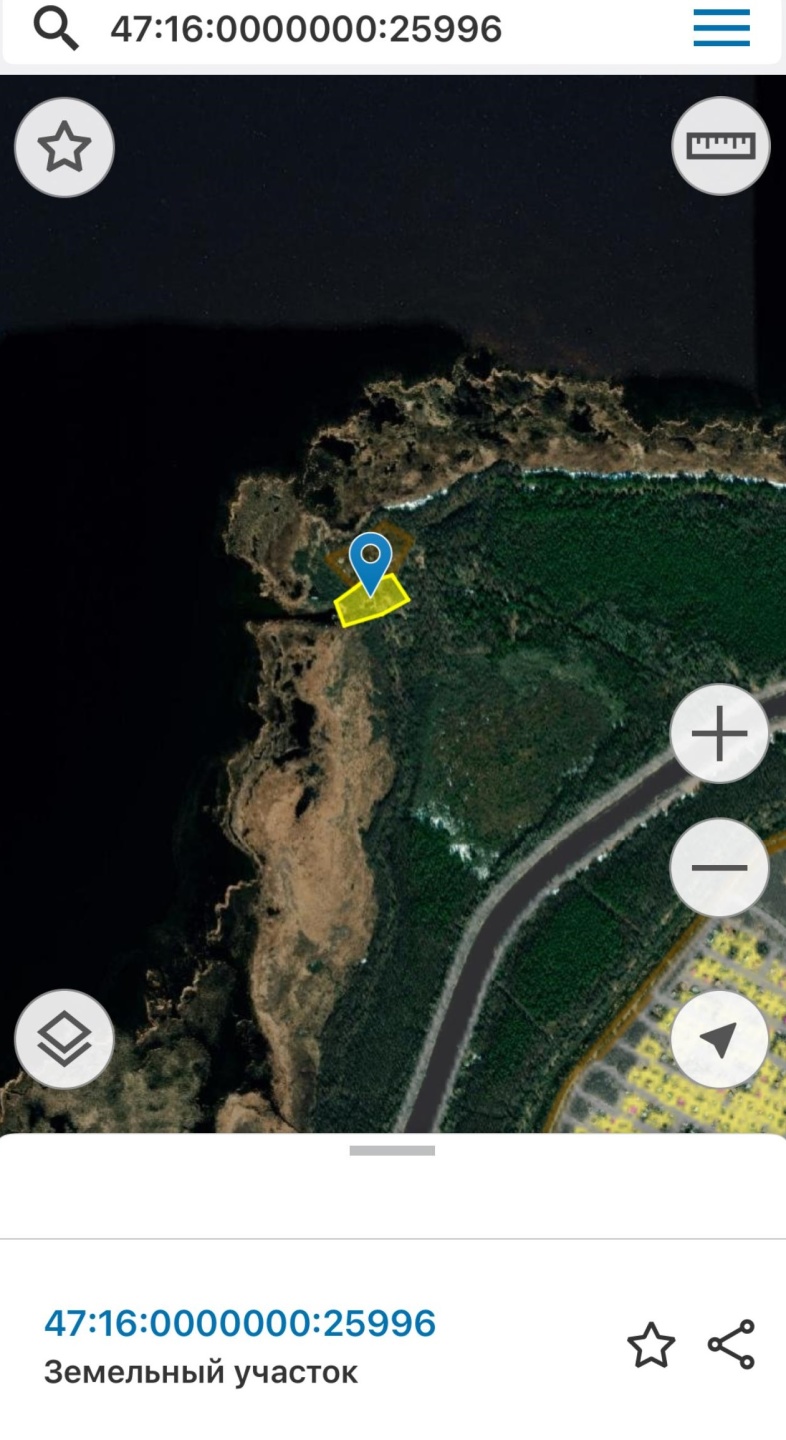Open favorites from the star map button
786x1440 pixels.
point(64,147)
